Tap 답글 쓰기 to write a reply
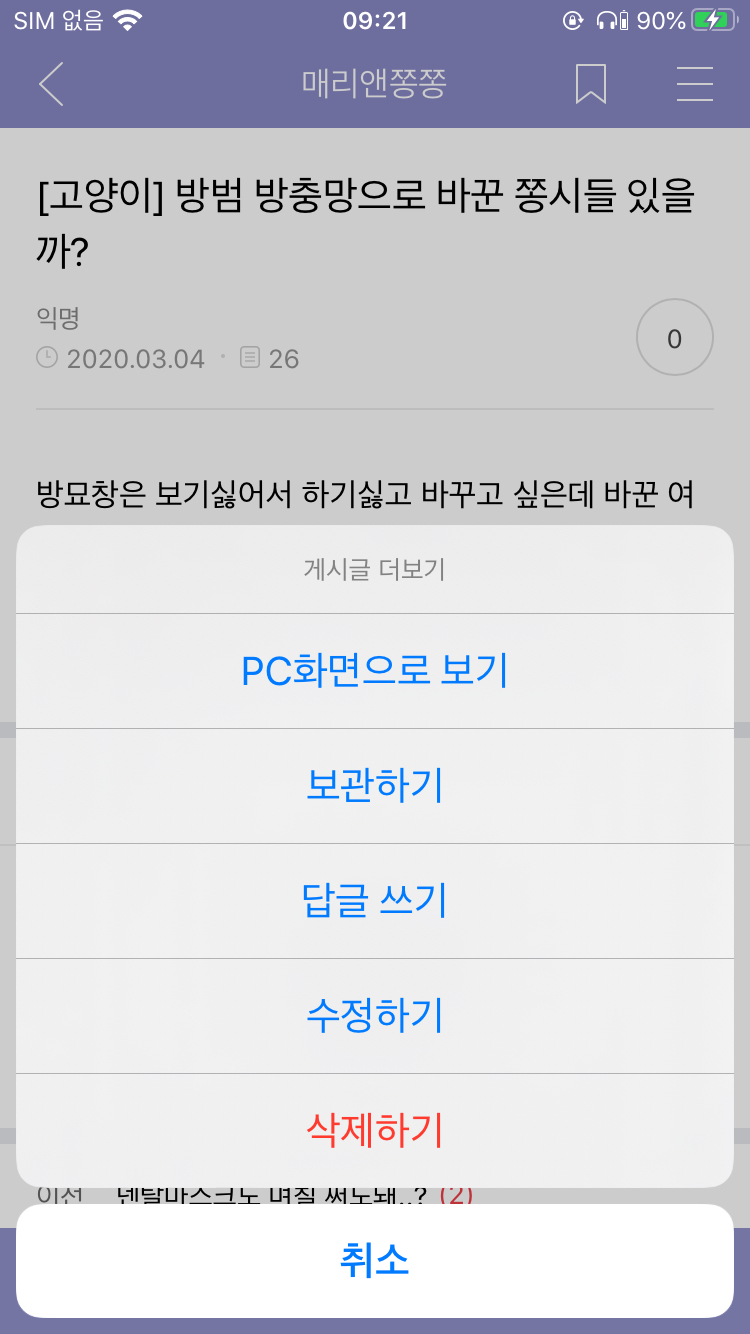The width and height of the screenshot is (750, 1334). click(x=375, y=901)
